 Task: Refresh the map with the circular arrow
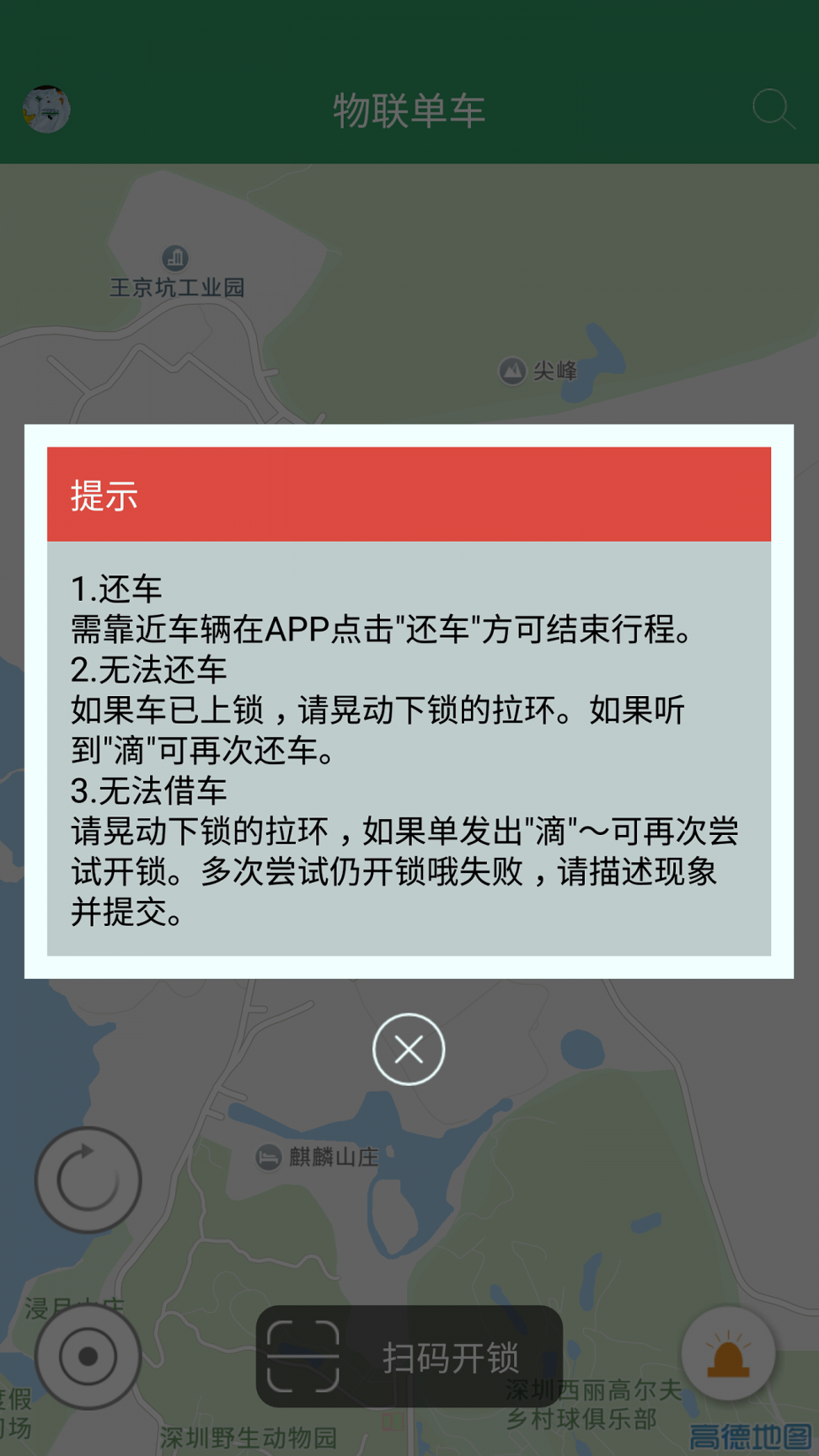[88, 1180]
